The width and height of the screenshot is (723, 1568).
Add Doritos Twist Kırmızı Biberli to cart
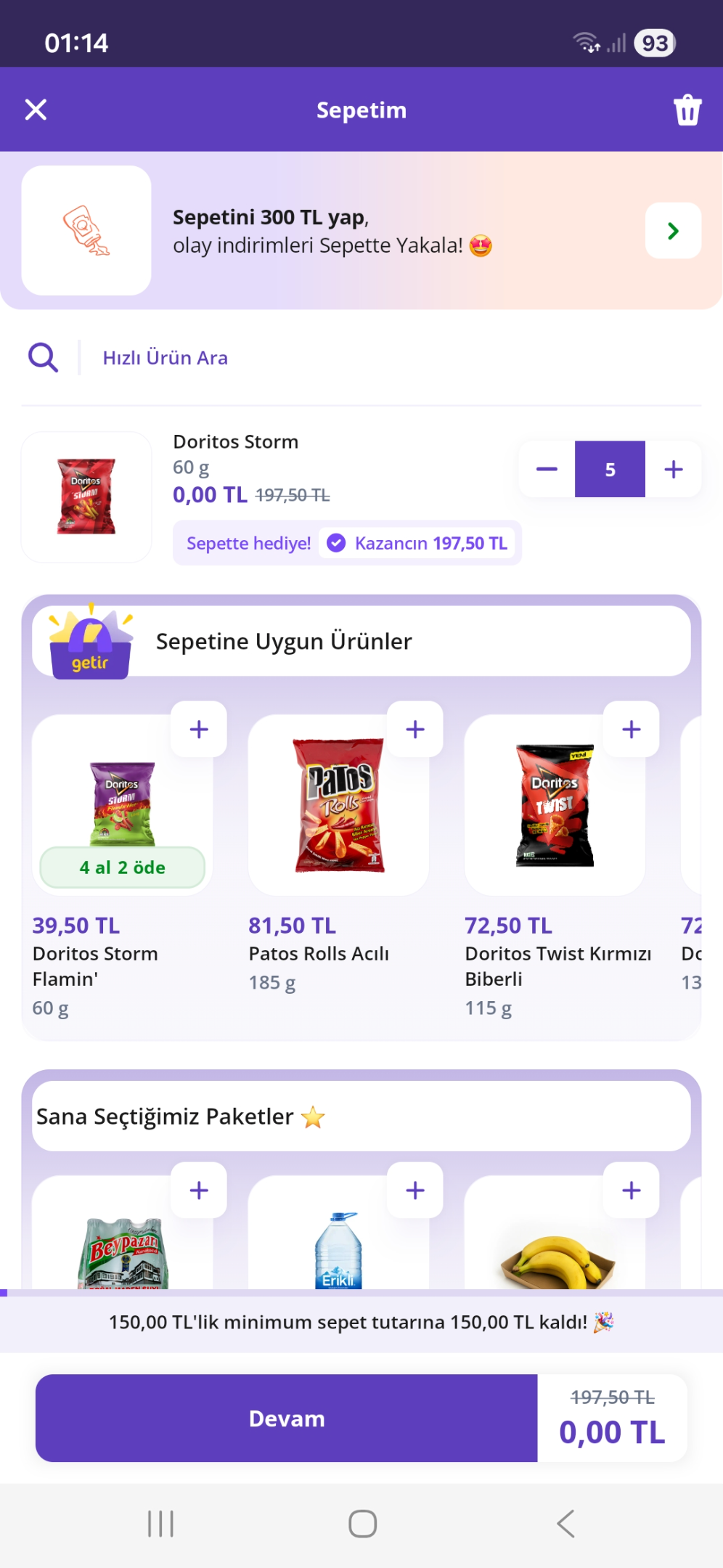pyautogui.click(x=632, y=729)
